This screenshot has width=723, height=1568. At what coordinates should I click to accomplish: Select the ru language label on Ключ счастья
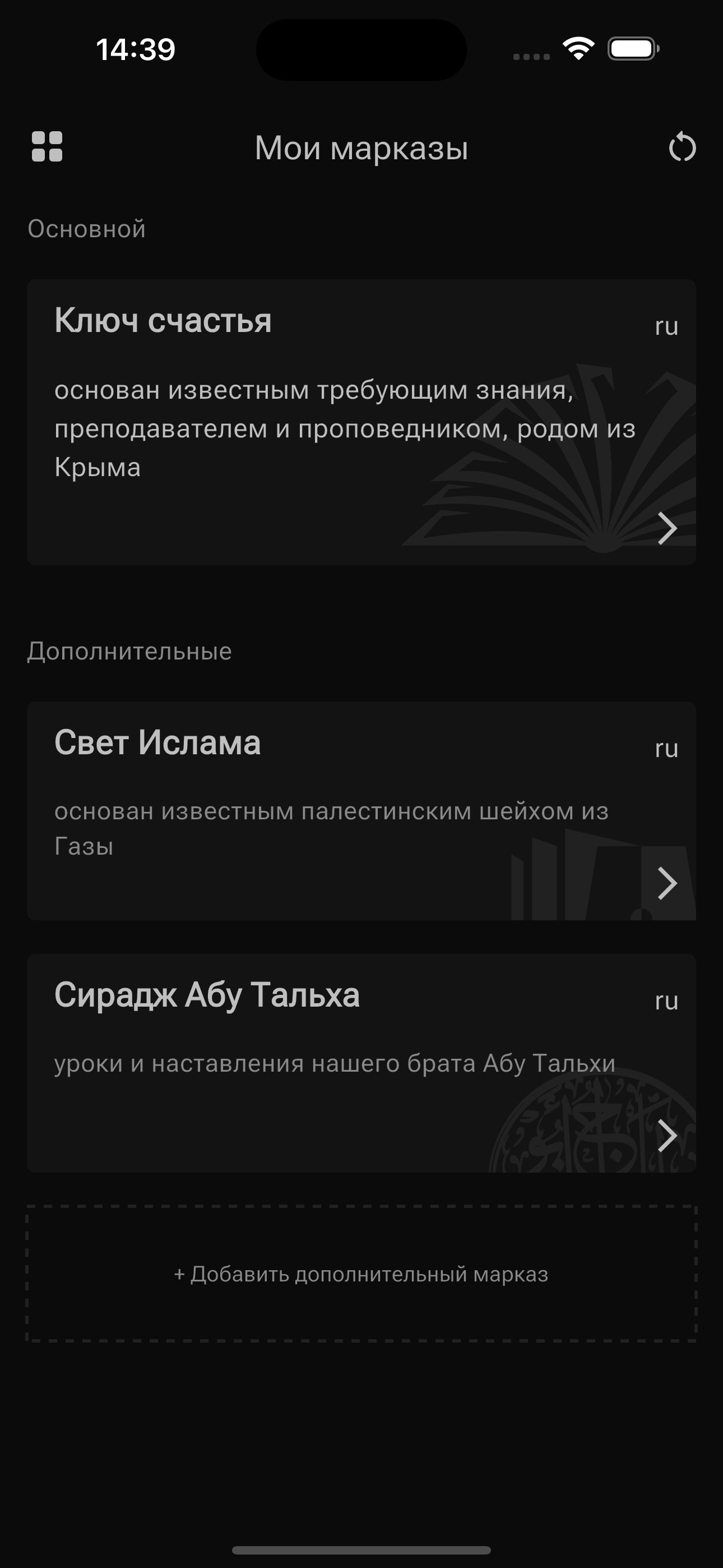tap(666, 328)
